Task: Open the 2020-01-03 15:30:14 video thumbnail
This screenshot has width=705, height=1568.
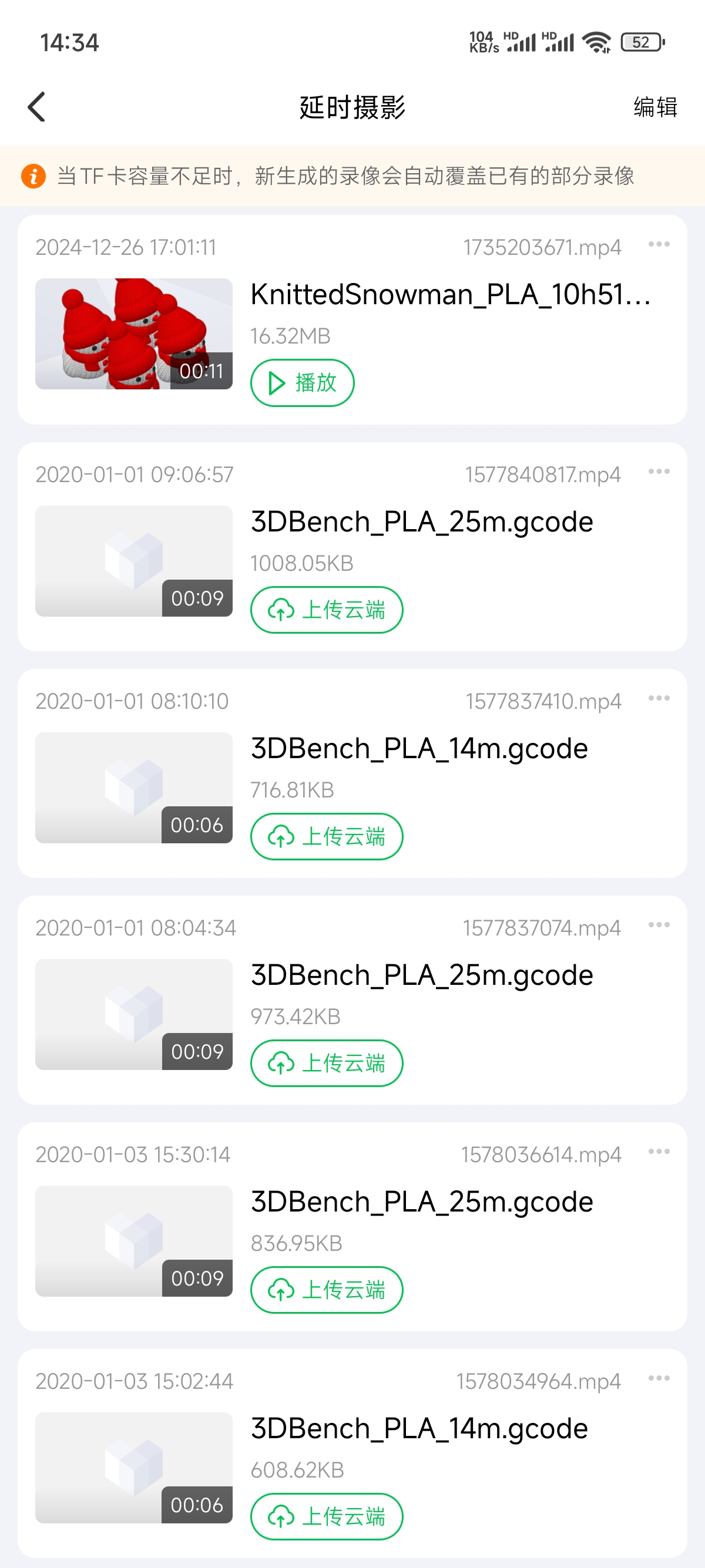Action: point(134,1240)
